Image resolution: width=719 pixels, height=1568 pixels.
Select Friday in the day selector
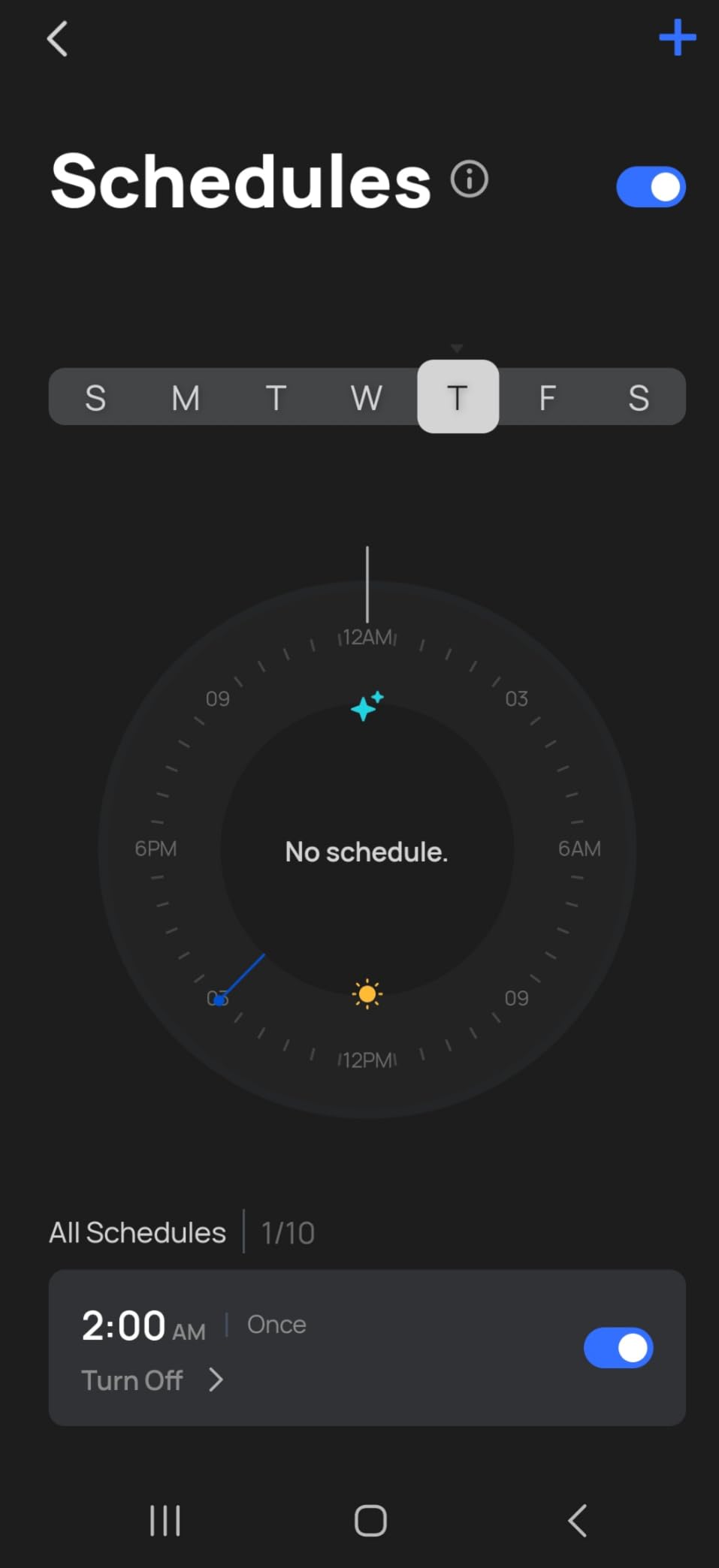[x=548, y=397]
